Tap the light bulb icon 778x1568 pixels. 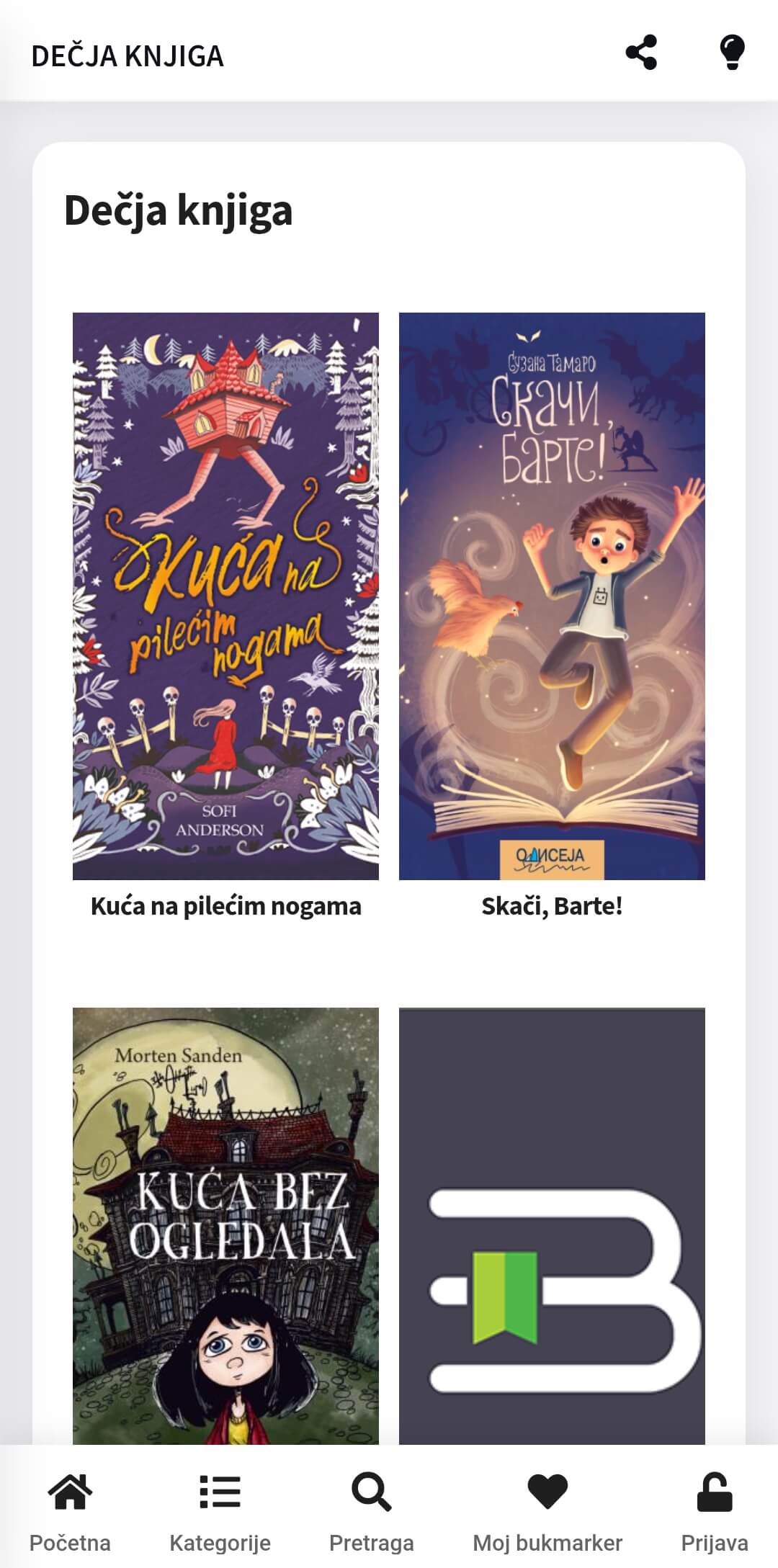coord(732,53)
